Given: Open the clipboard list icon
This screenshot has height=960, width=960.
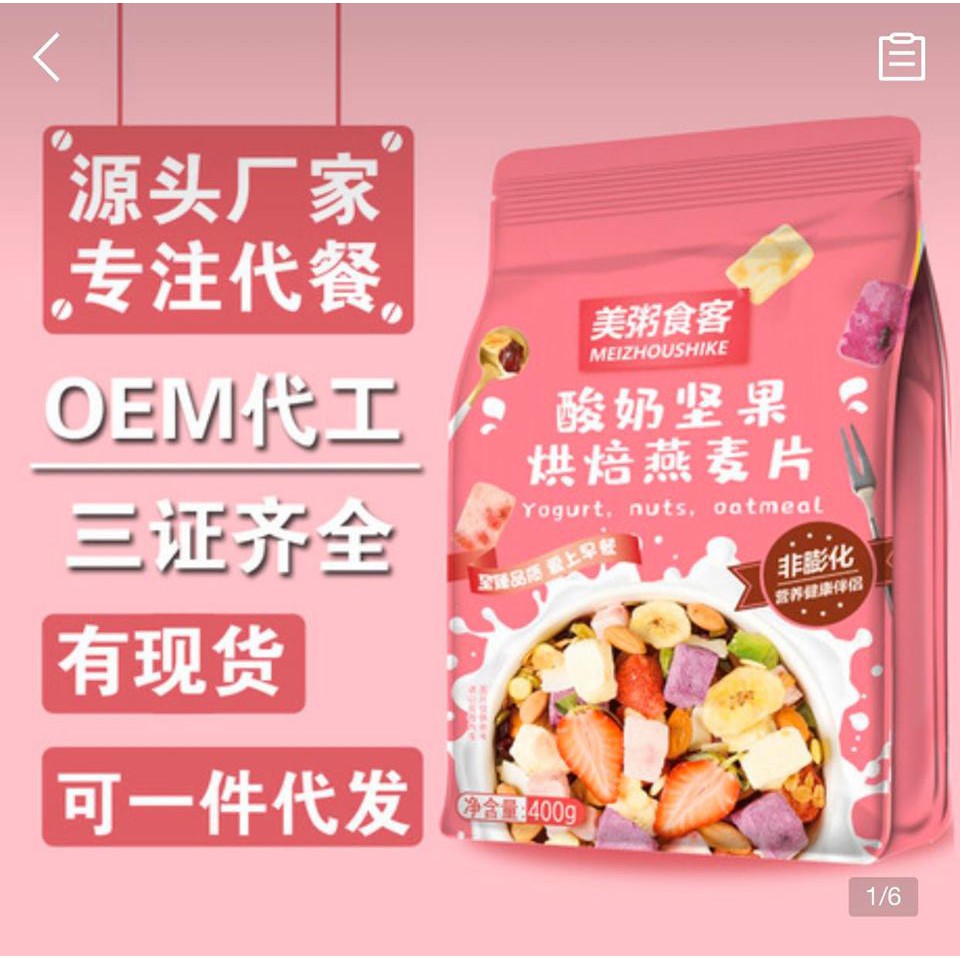Looking at the screenshot, I should coord(901,57).
